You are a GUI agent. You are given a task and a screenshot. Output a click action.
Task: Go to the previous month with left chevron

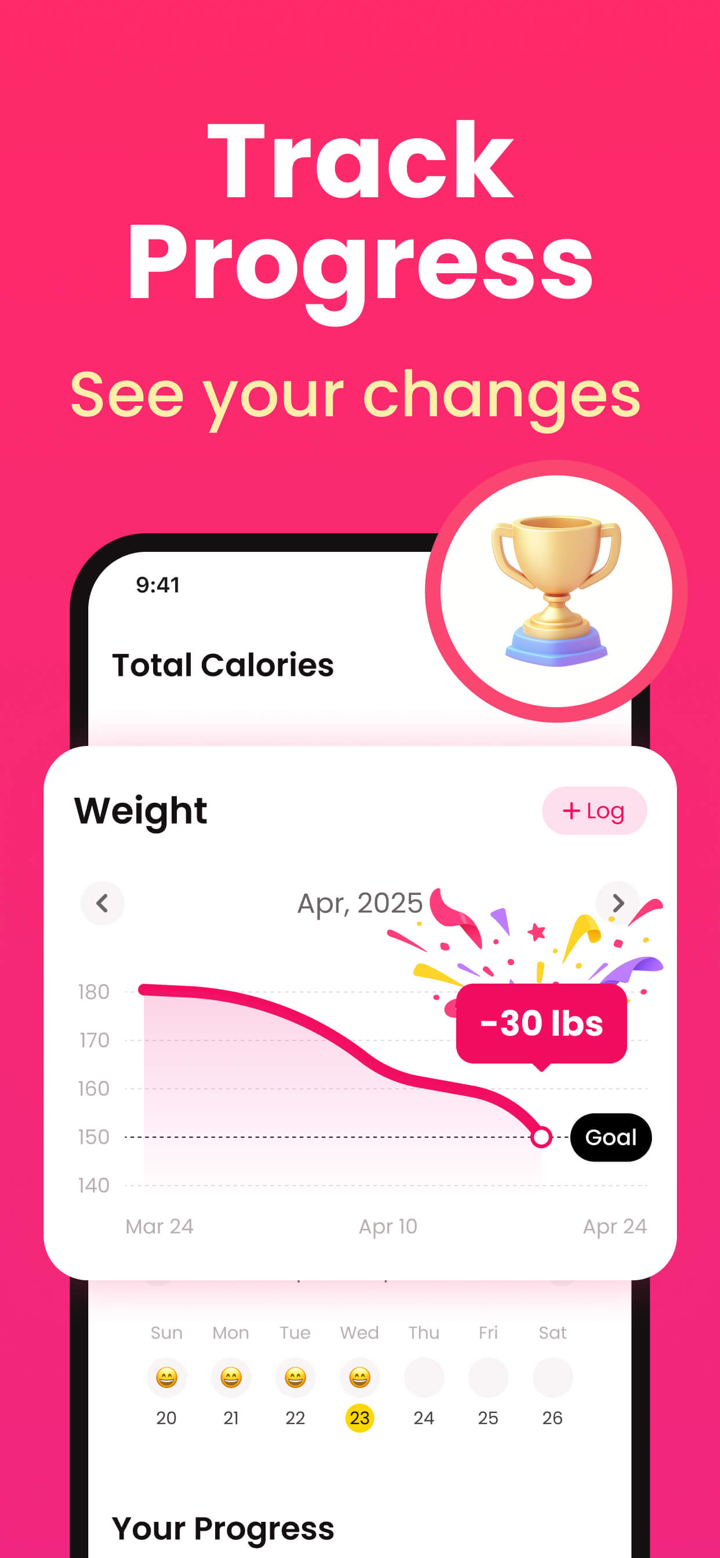pos(102,903)
